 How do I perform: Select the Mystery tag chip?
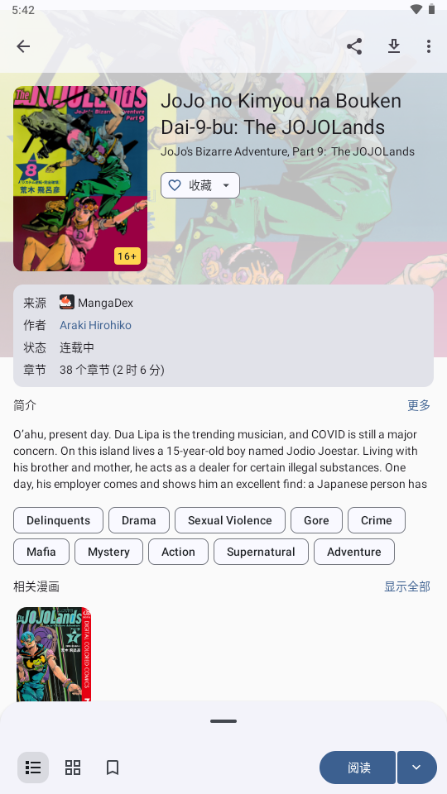108,552
